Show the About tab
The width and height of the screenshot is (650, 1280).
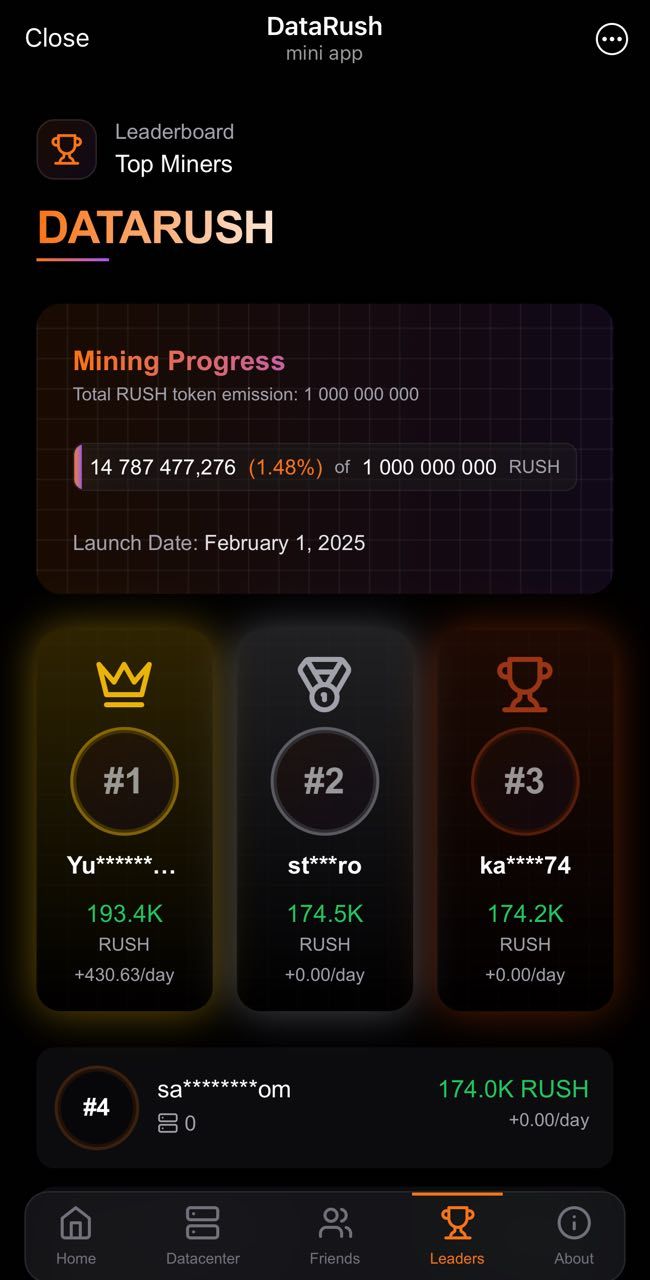click(x=574, y=1235)
